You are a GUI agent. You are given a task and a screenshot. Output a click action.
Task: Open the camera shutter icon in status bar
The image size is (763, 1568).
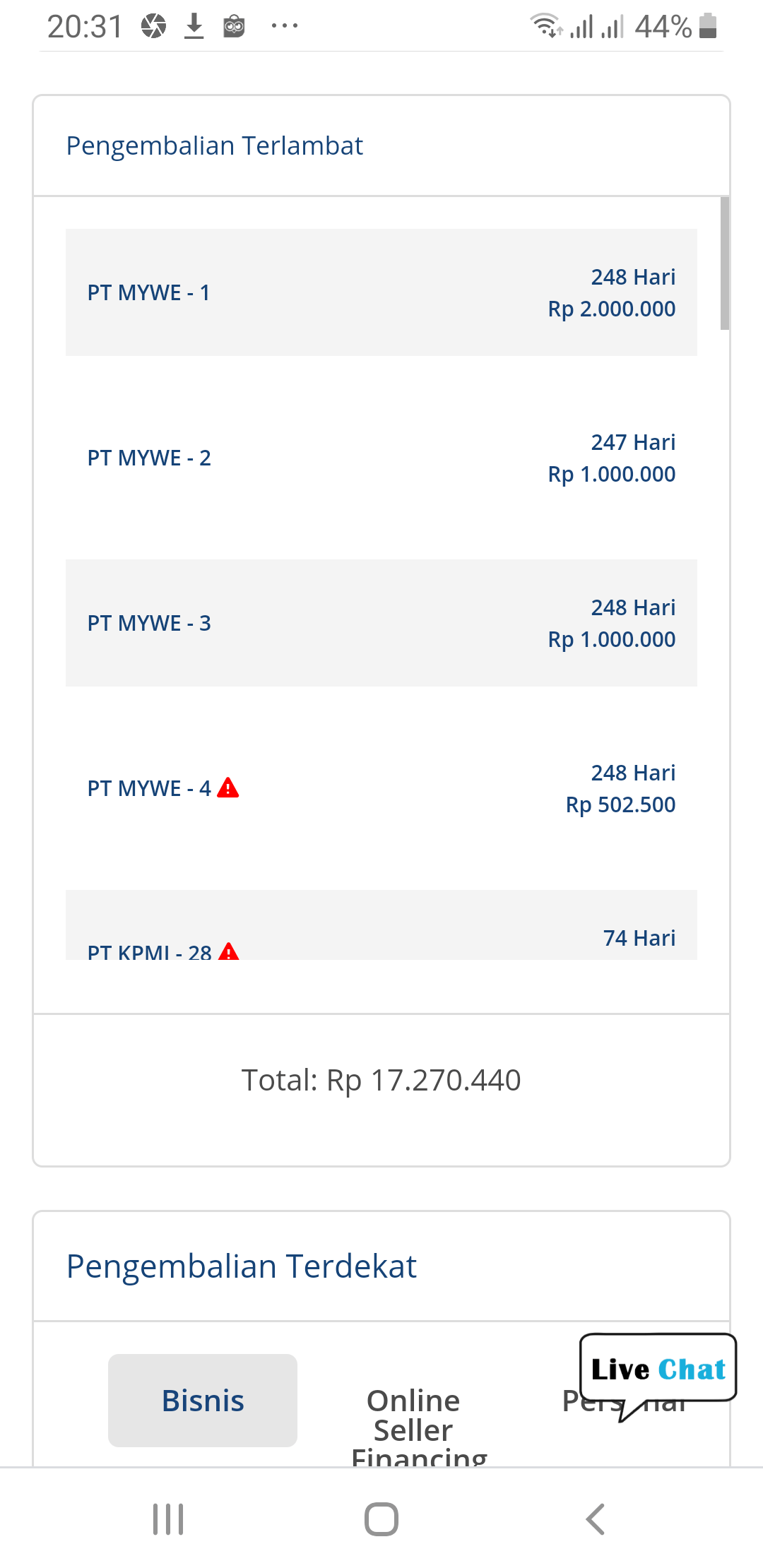tap(153, 25)
